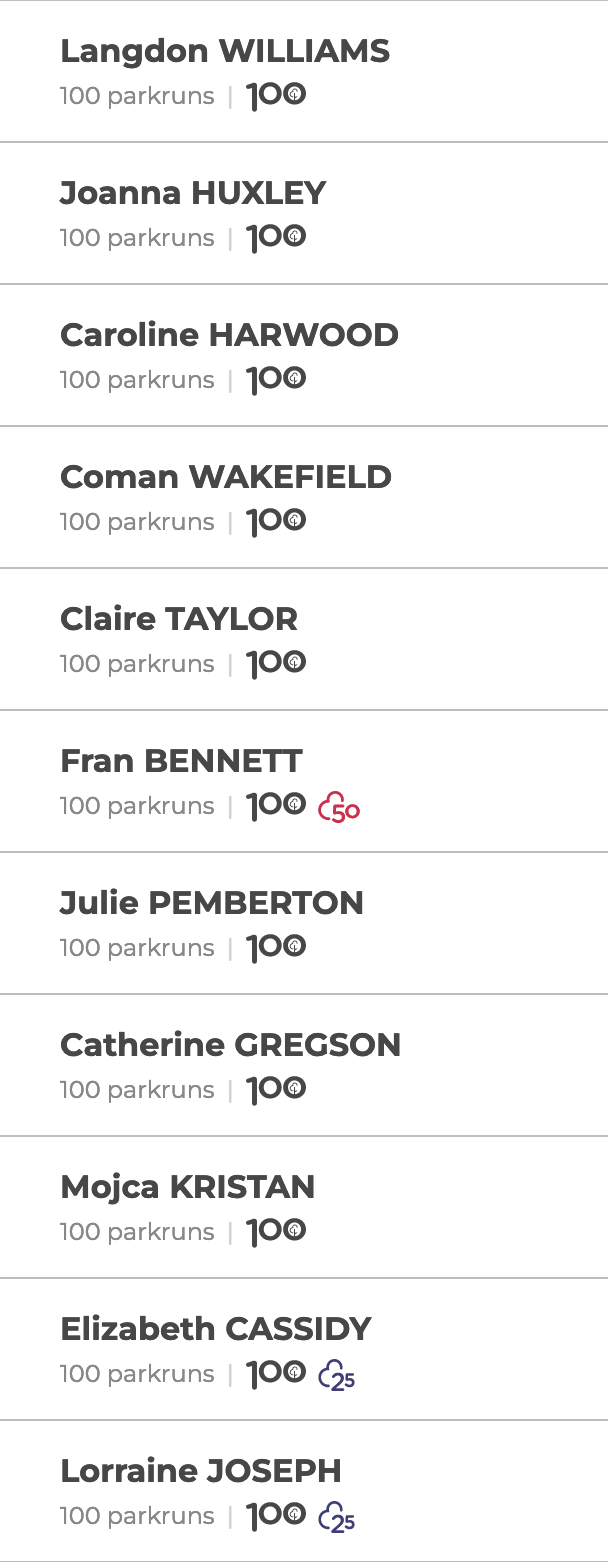Screen dimensions: 608x1562
Task: Select the Coman WAKEFIELD entry
Action: (x=225, y=477)
